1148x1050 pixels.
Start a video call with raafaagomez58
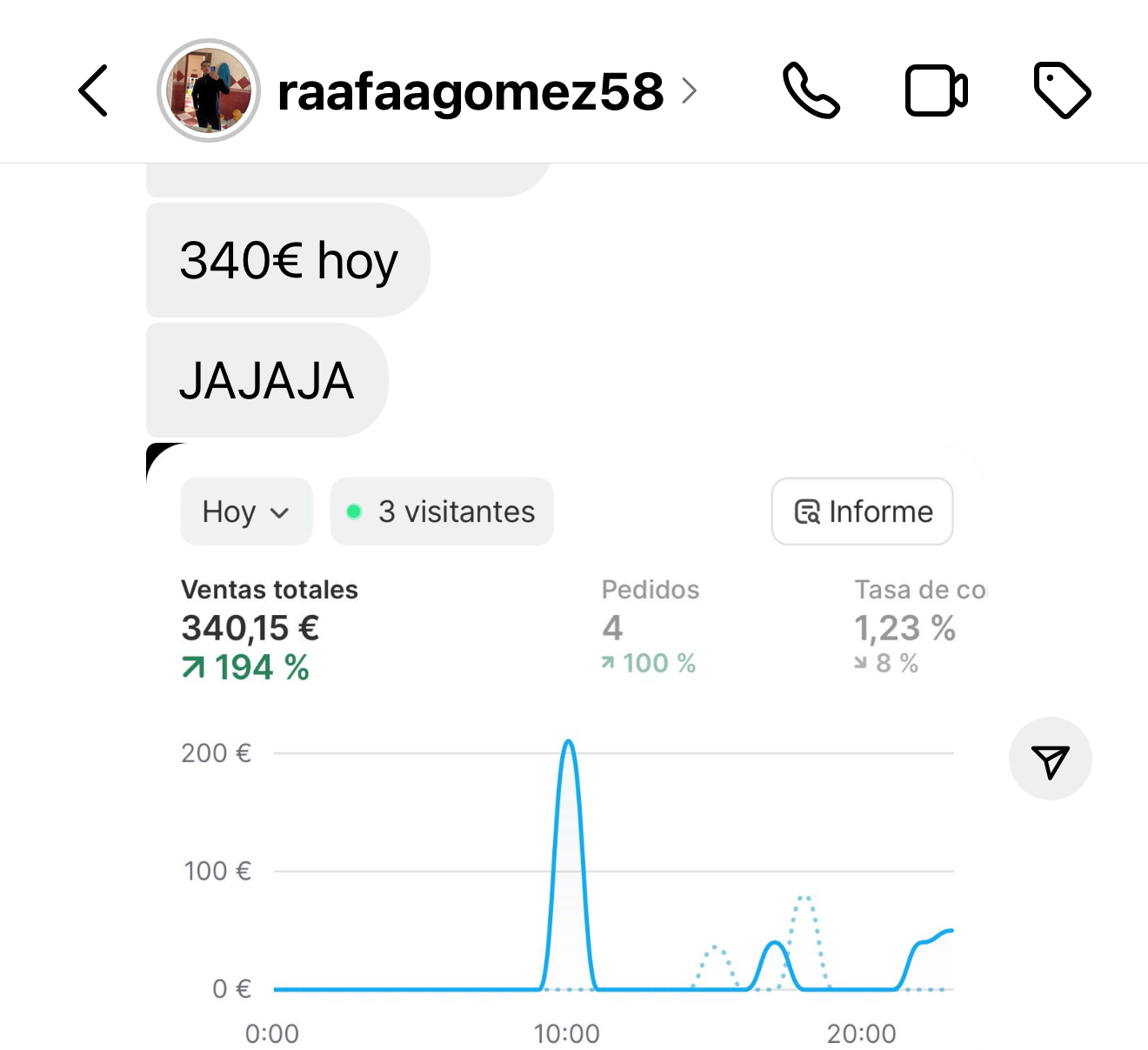pos(936,90)
